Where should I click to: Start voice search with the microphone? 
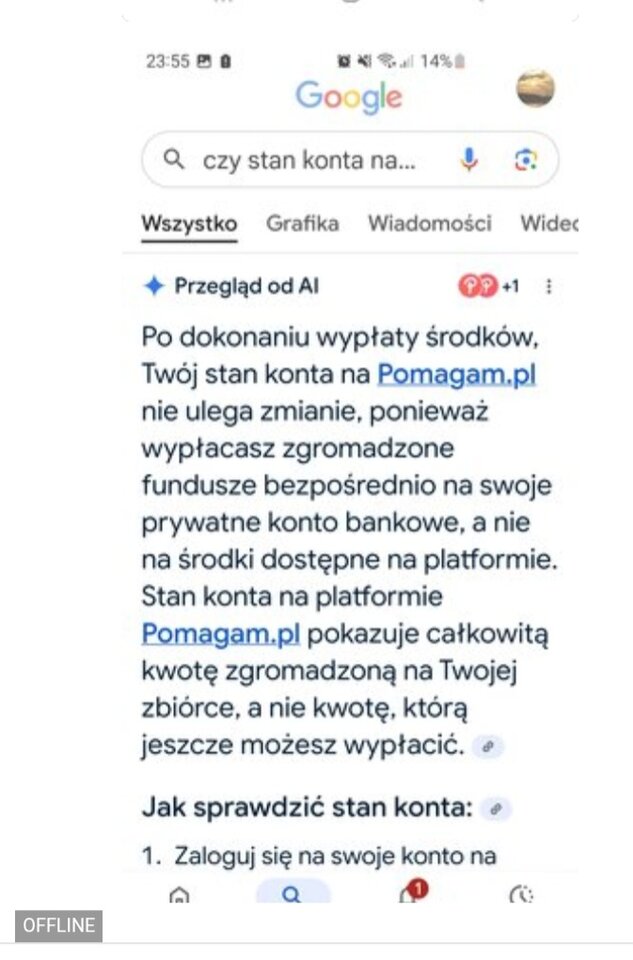(469, 160)
